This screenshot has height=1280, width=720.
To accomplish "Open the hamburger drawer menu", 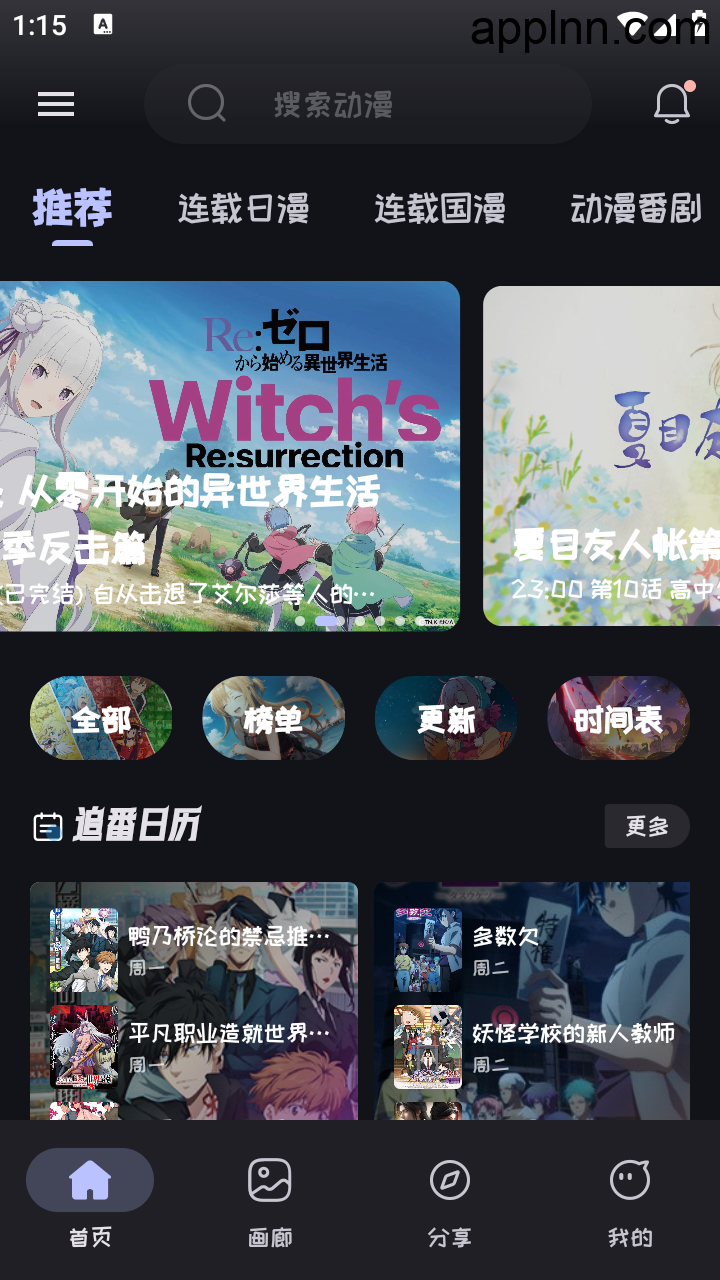I will point(56,104).
